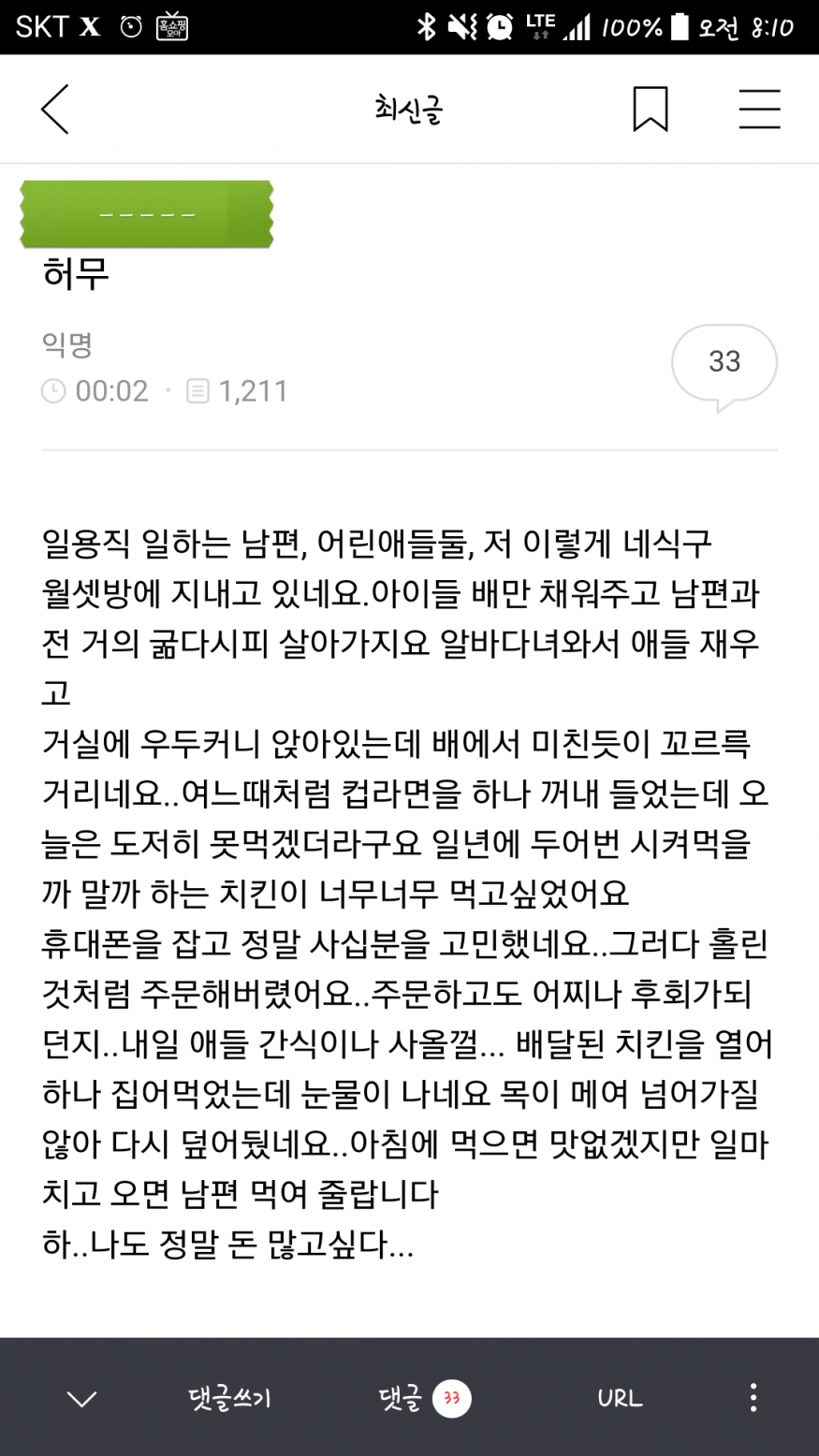Write a comment via 댓글쓰기

(230, 1399)
